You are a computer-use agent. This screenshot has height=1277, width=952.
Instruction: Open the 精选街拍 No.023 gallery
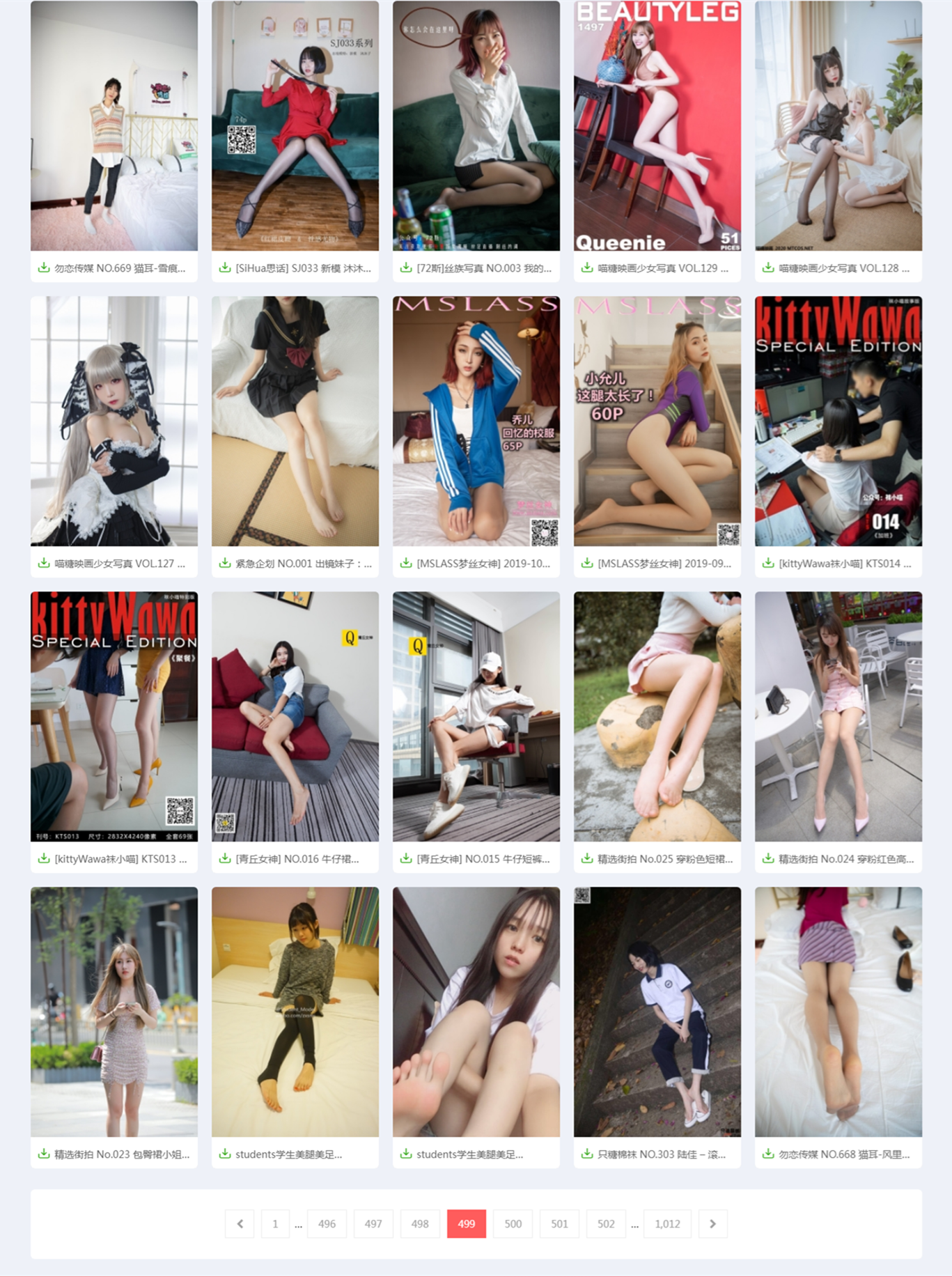coord(114,1012)
